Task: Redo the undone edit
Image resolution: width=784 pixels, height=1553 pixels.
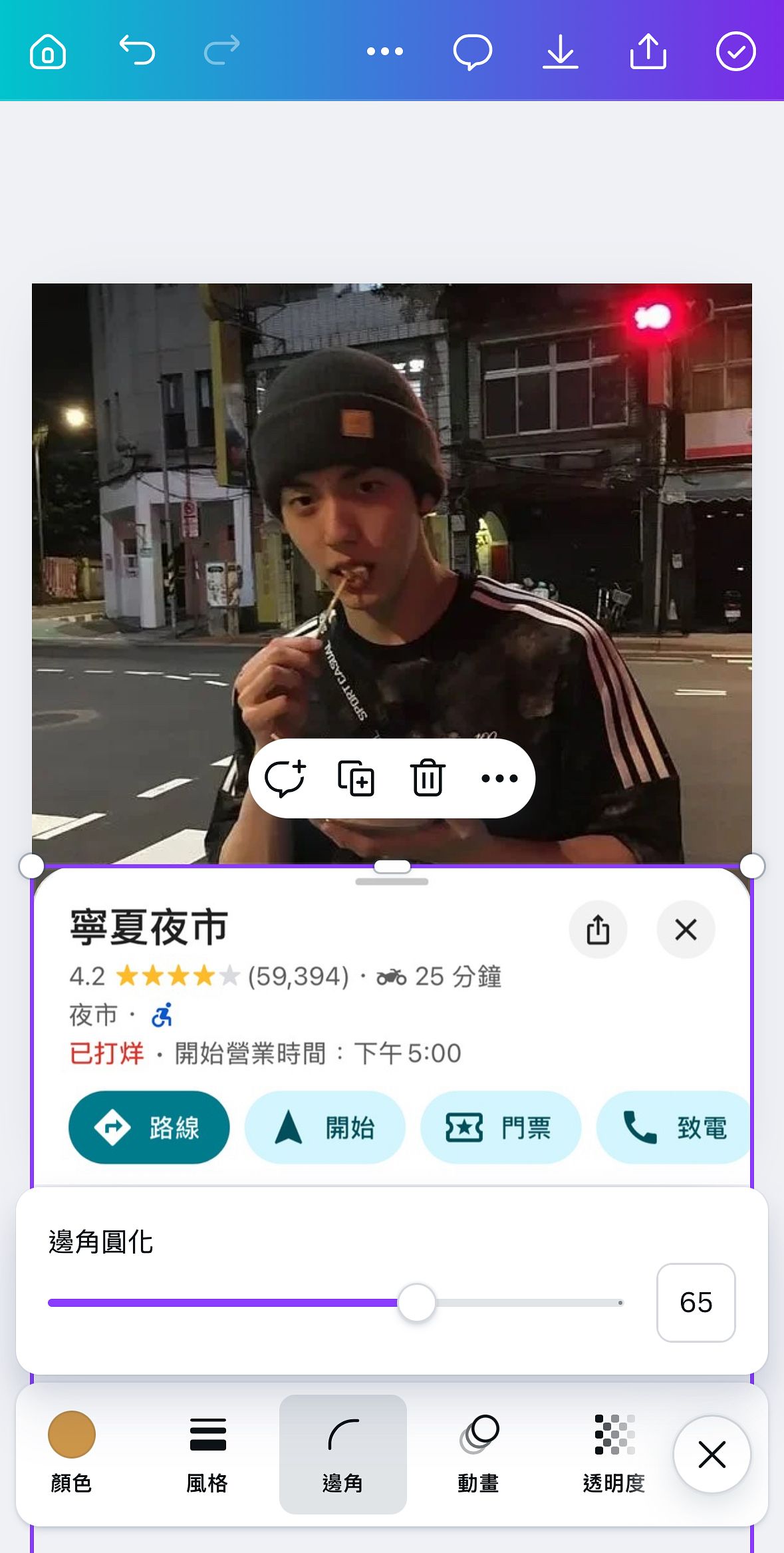Action: (221, 51)
